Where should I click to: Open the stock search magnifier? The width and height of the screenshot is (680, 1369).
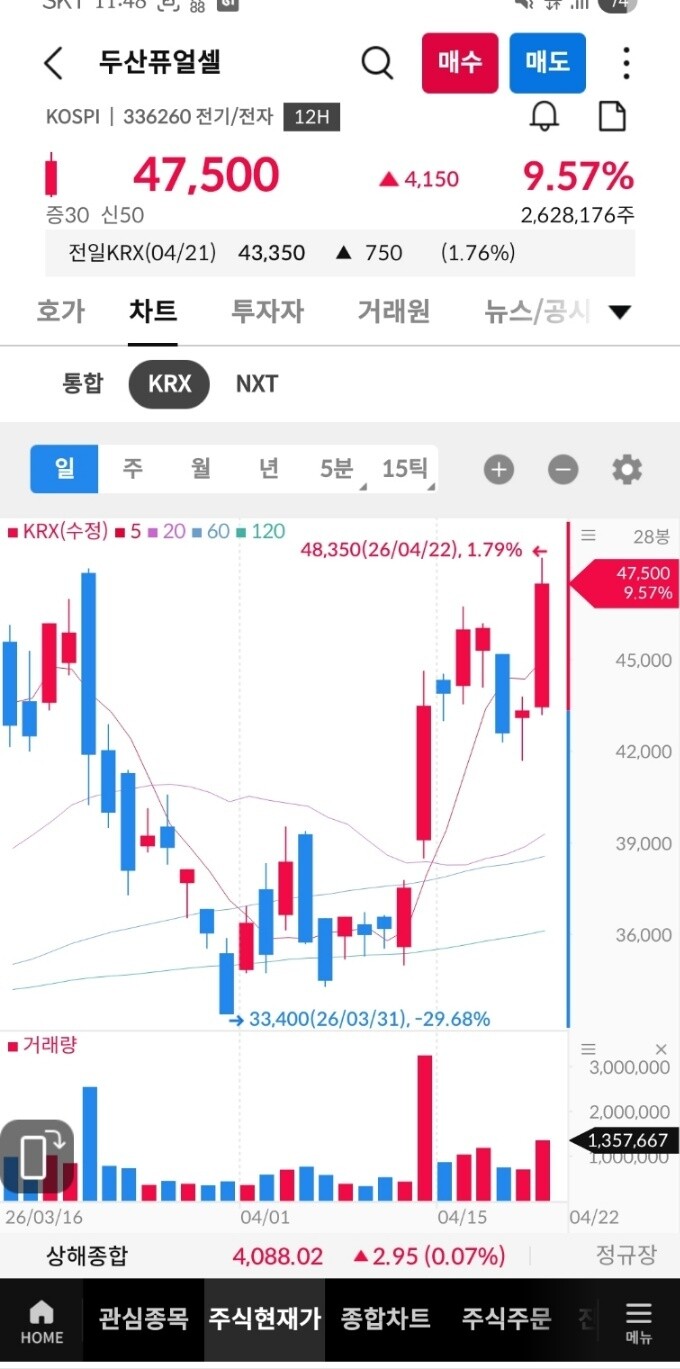pyautogui.click(x=377, y=63)
